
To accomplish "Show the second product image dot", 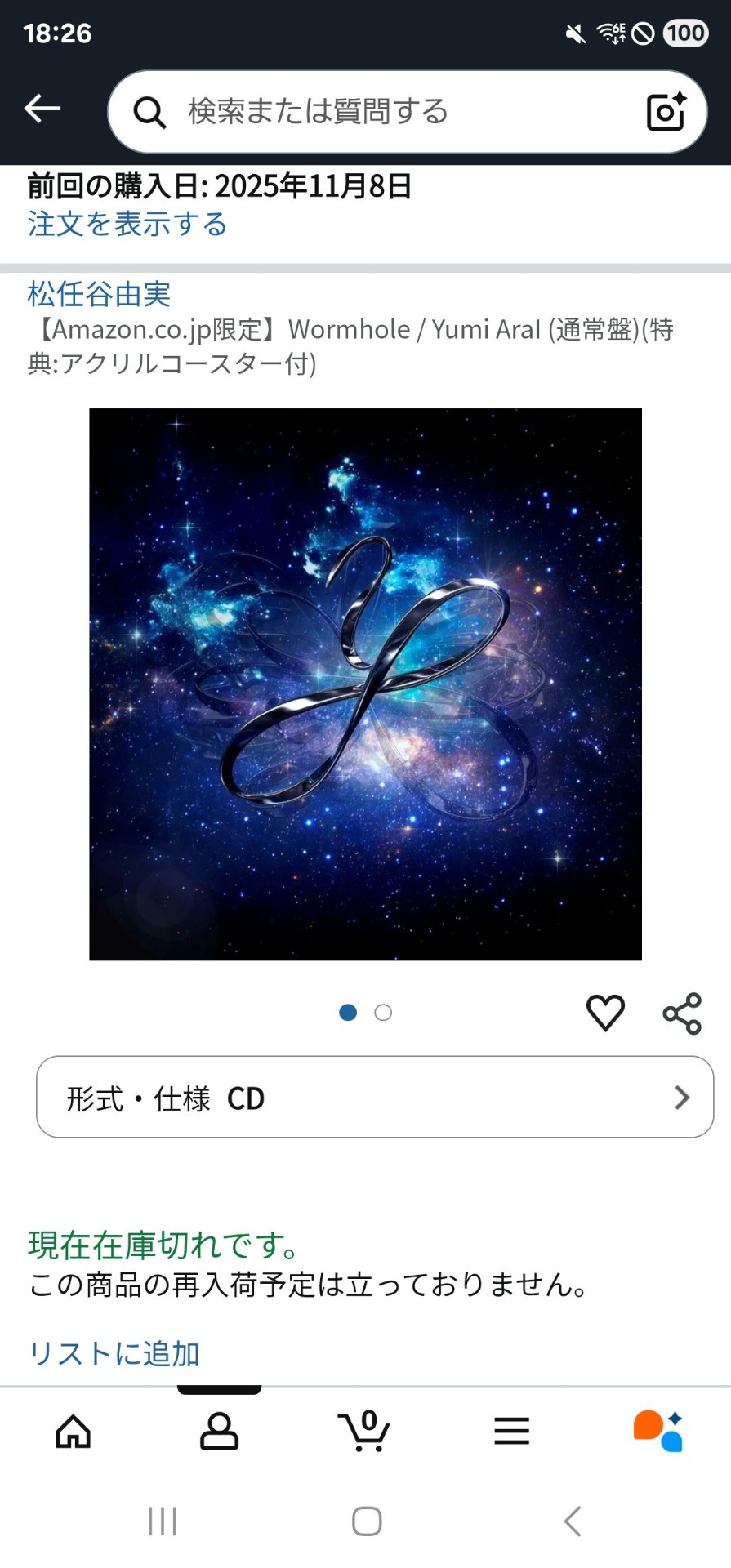I will pyautogui.click(x=383, y=1013).
